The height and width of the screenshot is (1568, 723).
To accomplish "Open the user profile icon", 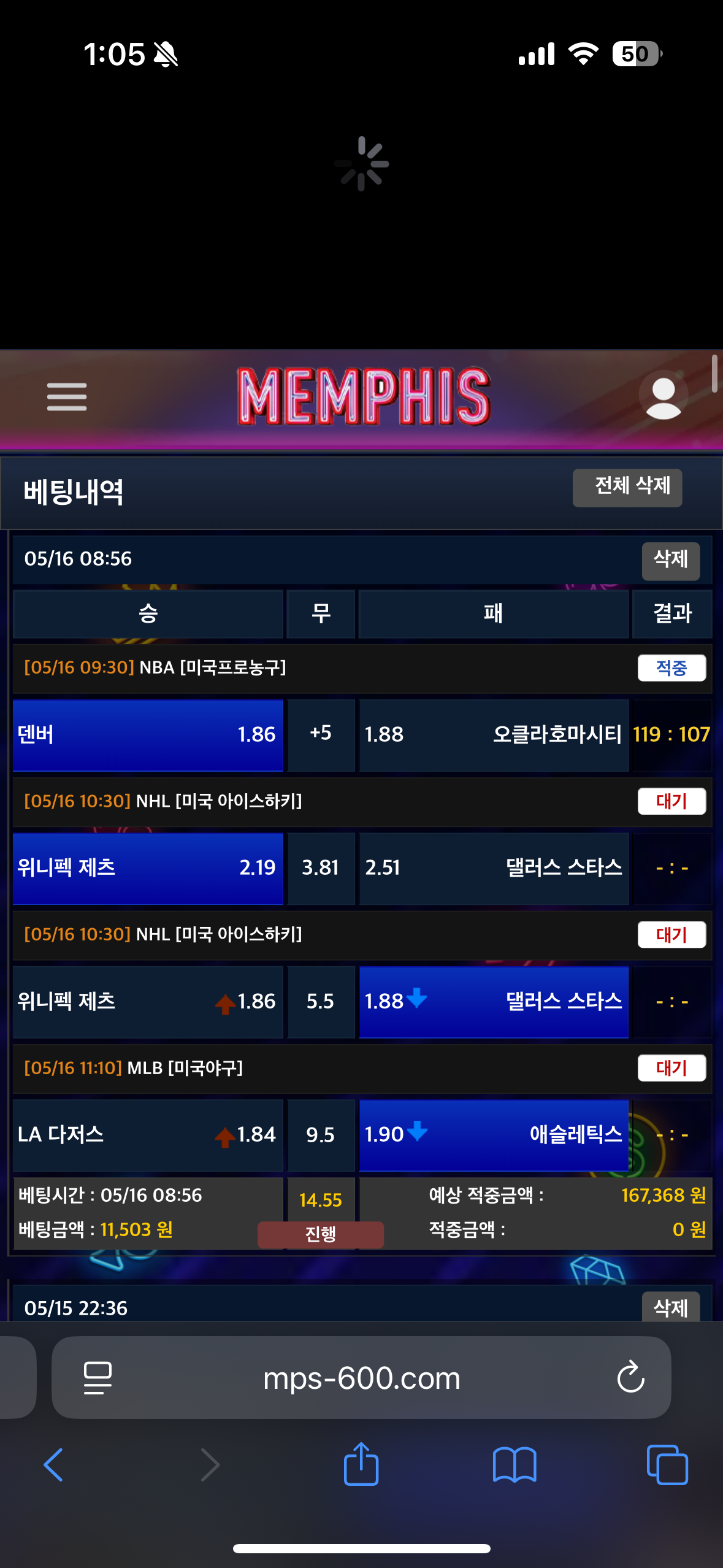I will 663,397.
